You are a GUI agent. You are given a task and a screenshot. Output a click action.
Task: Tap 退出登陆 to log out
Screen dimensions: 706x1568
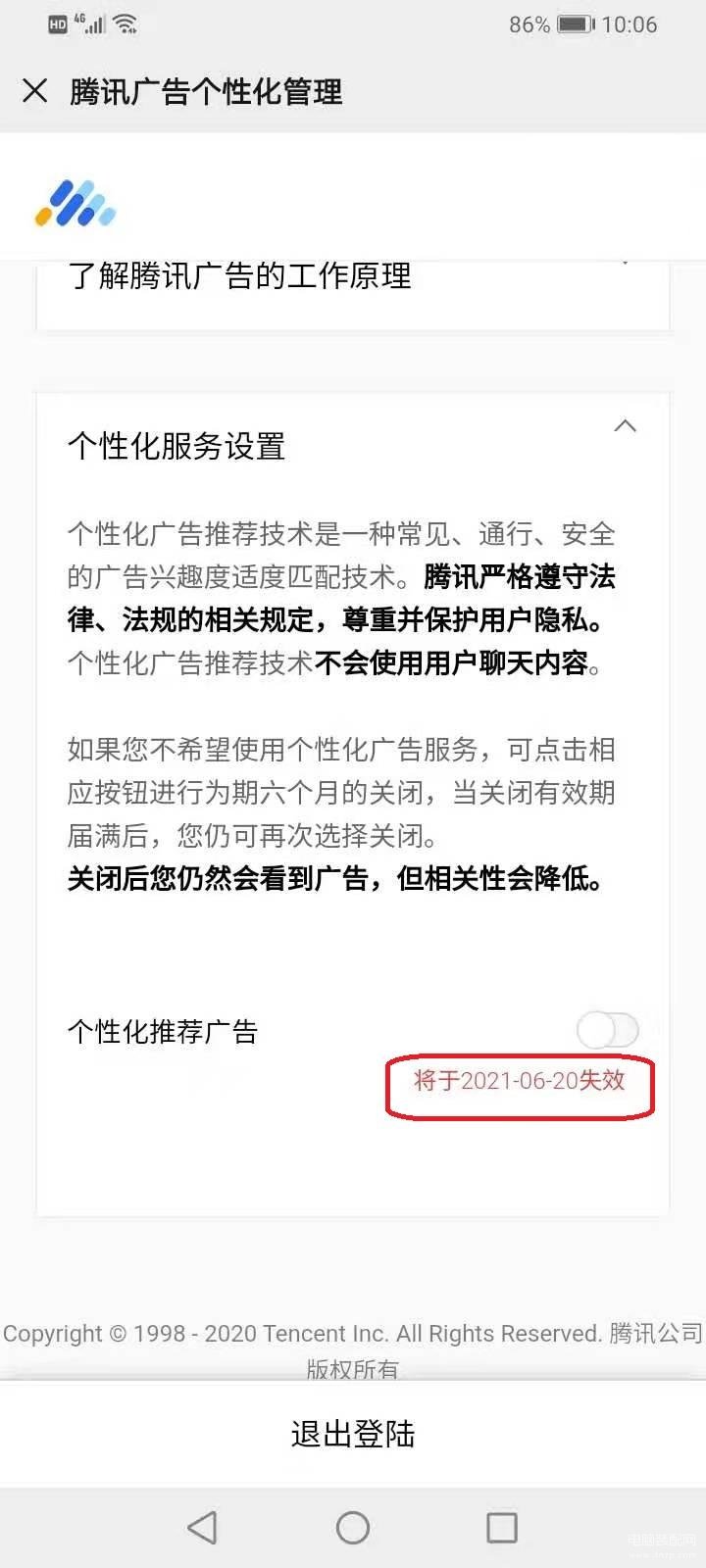pos(353,1434)
